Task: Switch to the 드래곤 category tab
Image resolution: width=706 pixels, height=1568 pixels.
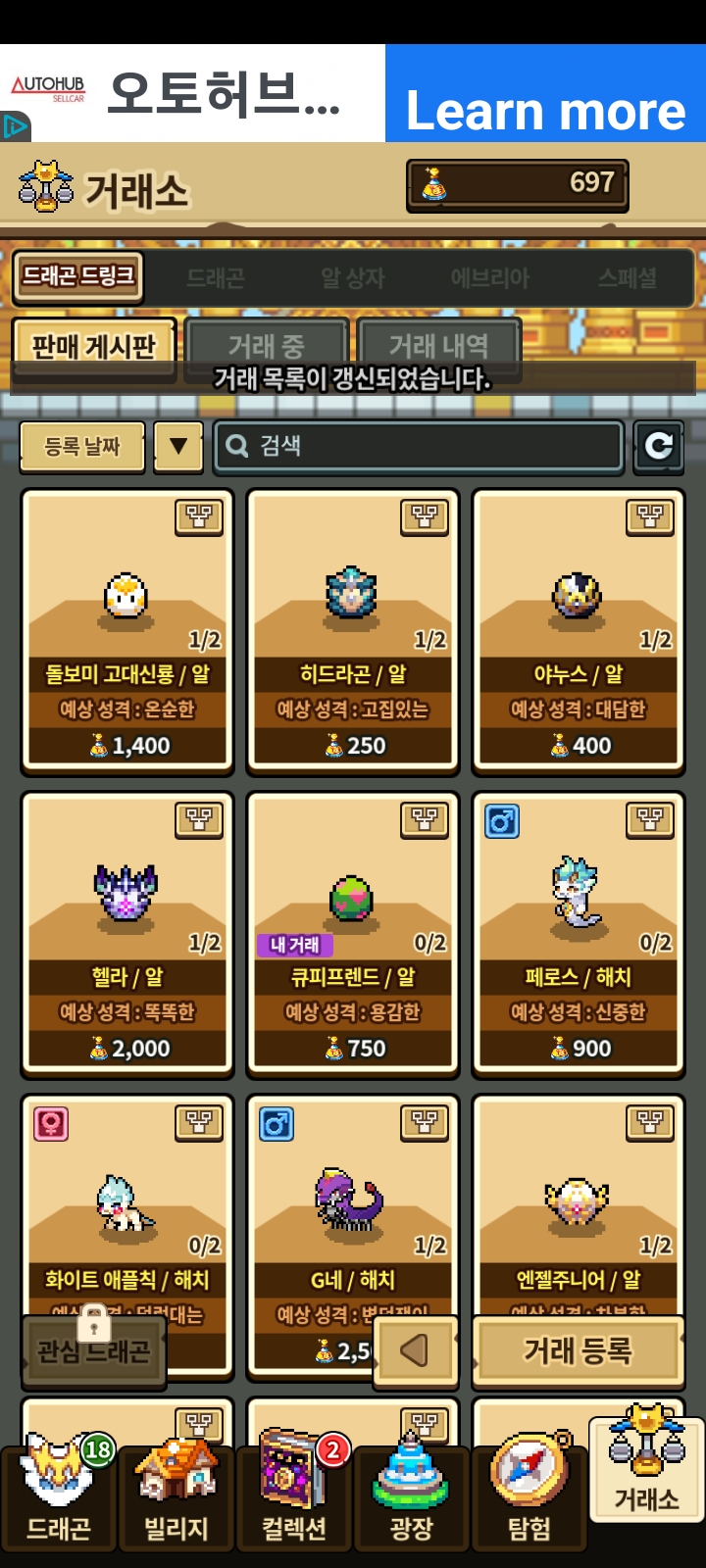Action: 216,278
